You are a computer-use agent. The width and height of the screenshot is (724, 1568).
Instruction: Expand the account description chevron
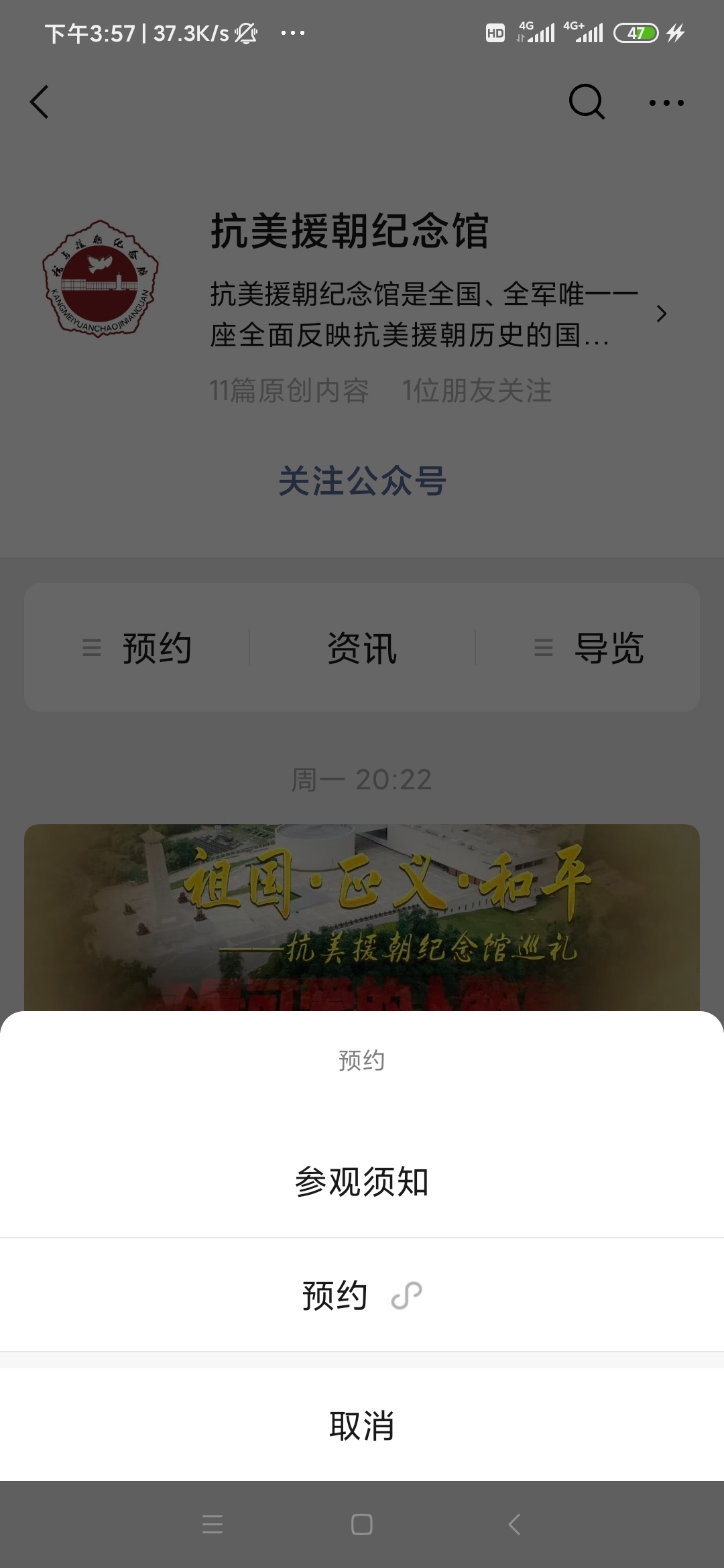pyautogui.click(x=661, y=314)
